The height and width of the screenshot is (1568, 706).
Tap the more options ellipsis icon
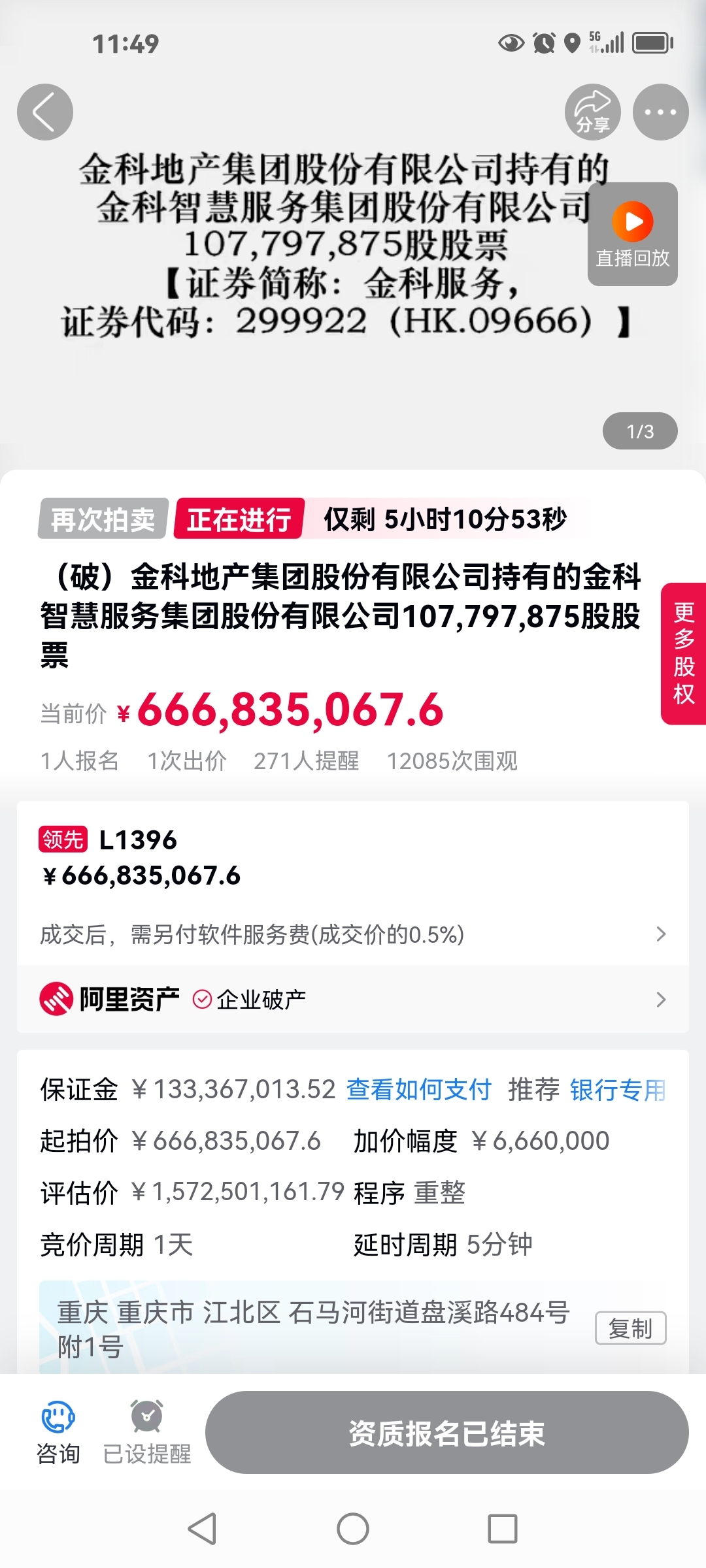662,112
